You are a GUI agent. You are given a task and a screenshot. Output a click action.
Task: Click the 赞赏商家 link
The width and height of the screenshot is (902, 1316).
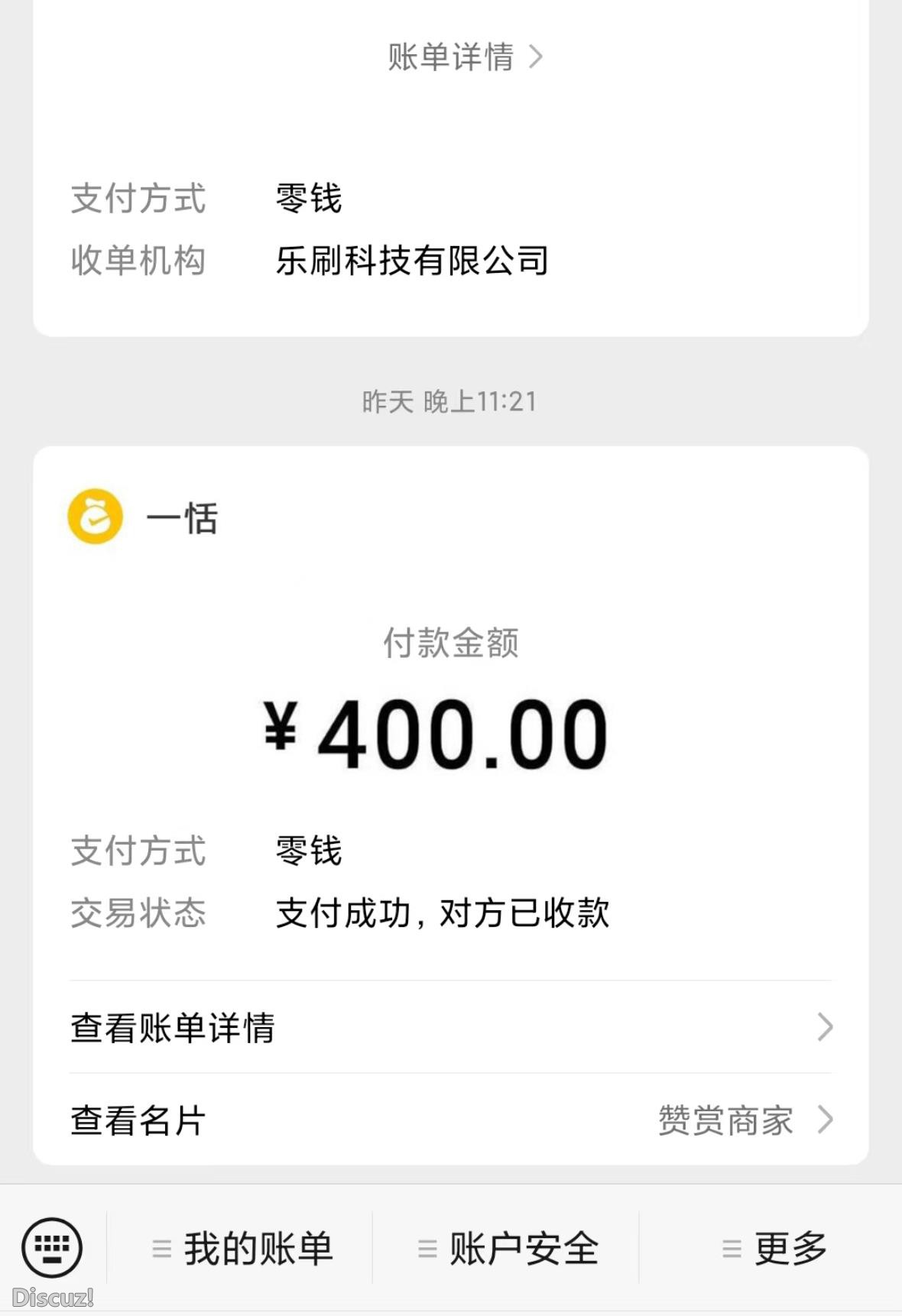click(x=726, y=1121)
